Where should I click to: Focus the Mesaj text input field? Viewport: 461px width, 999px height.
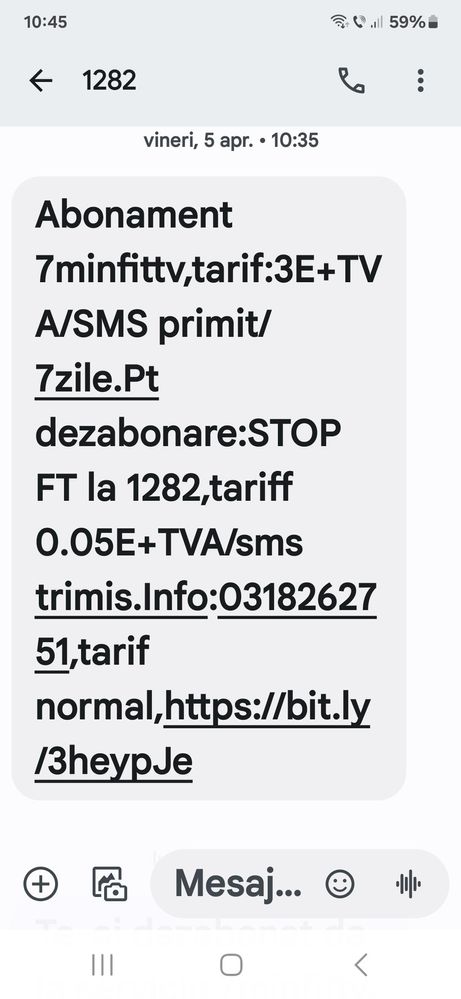(239, 884)
